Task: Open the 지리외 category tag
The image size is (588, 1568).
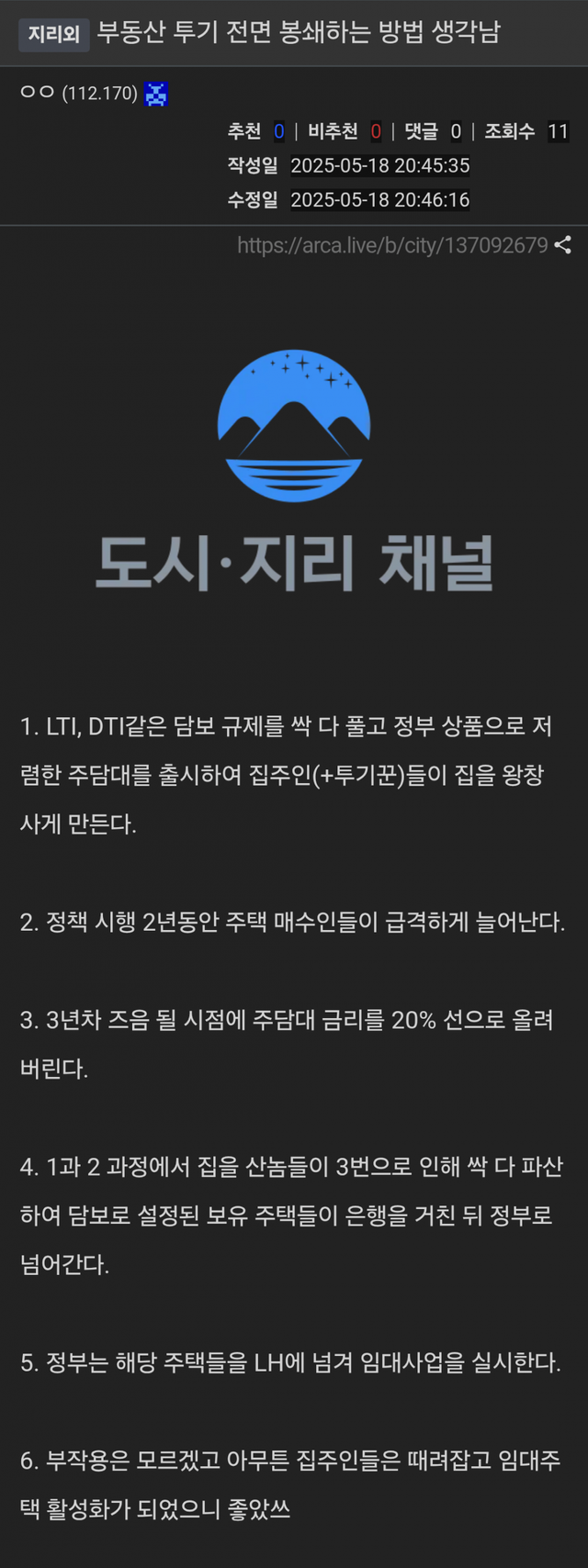Action: [x=53, y=35]
